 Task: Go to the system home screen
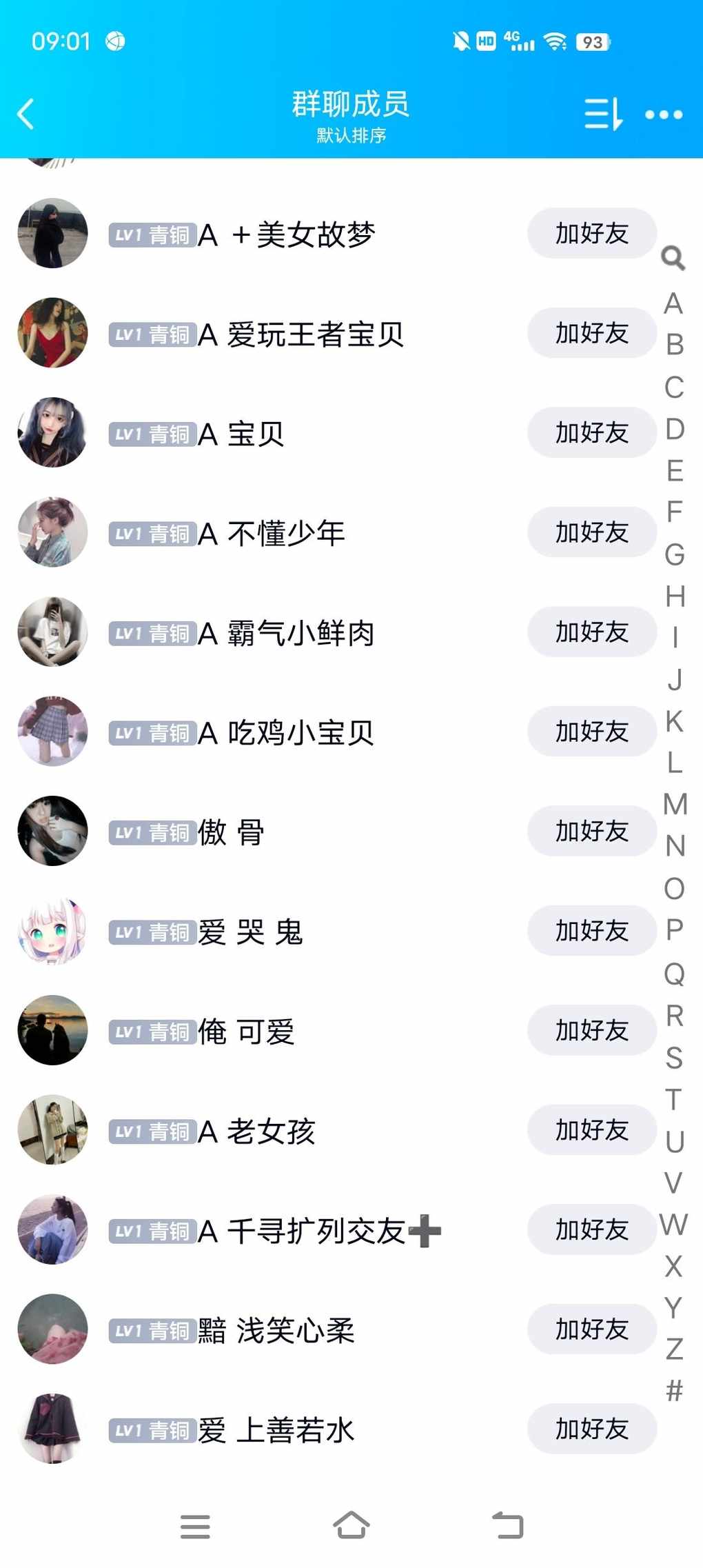click(x=351, y=1525)
